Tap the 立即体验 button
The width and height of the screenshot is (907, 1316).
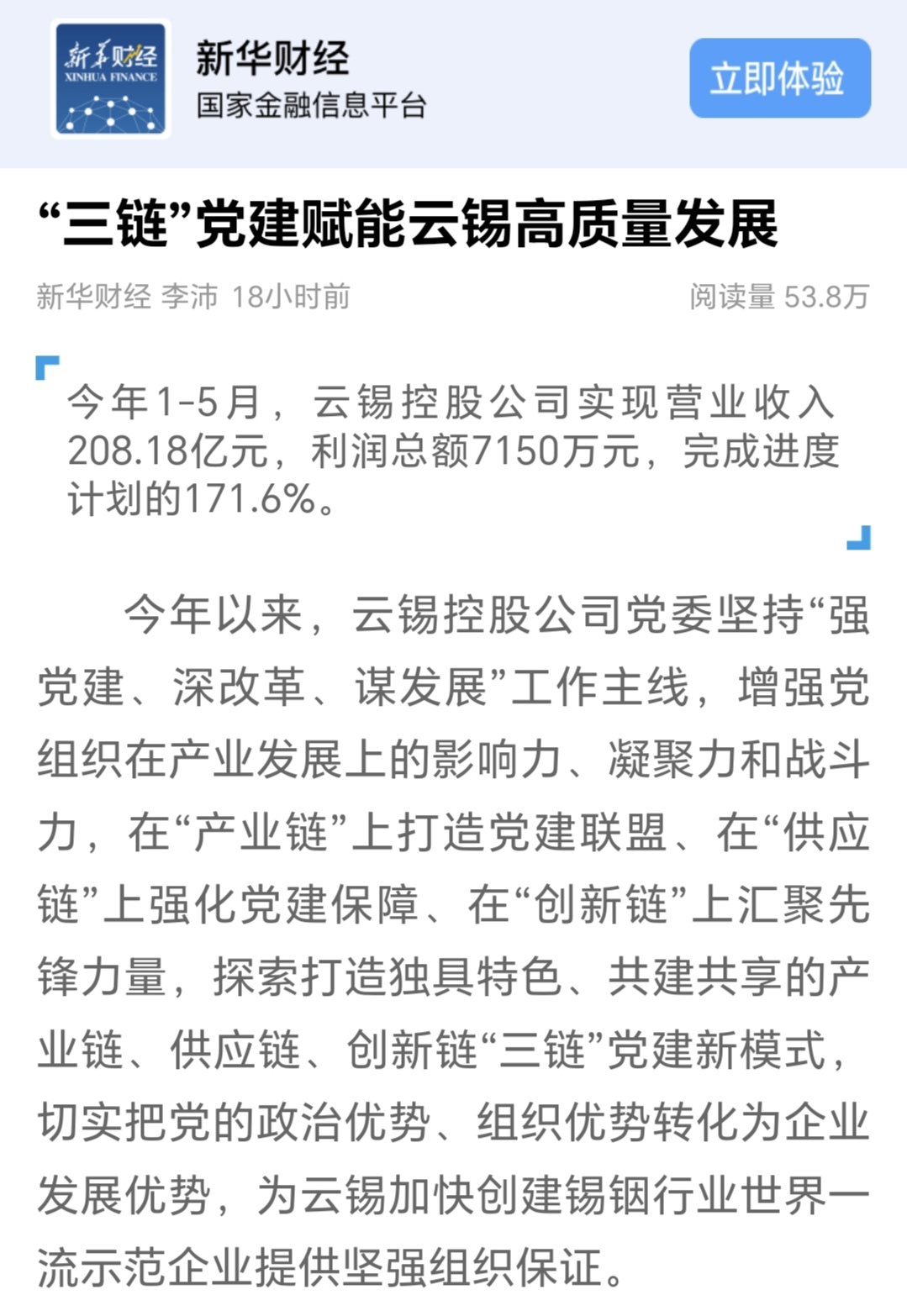point(779,78)
